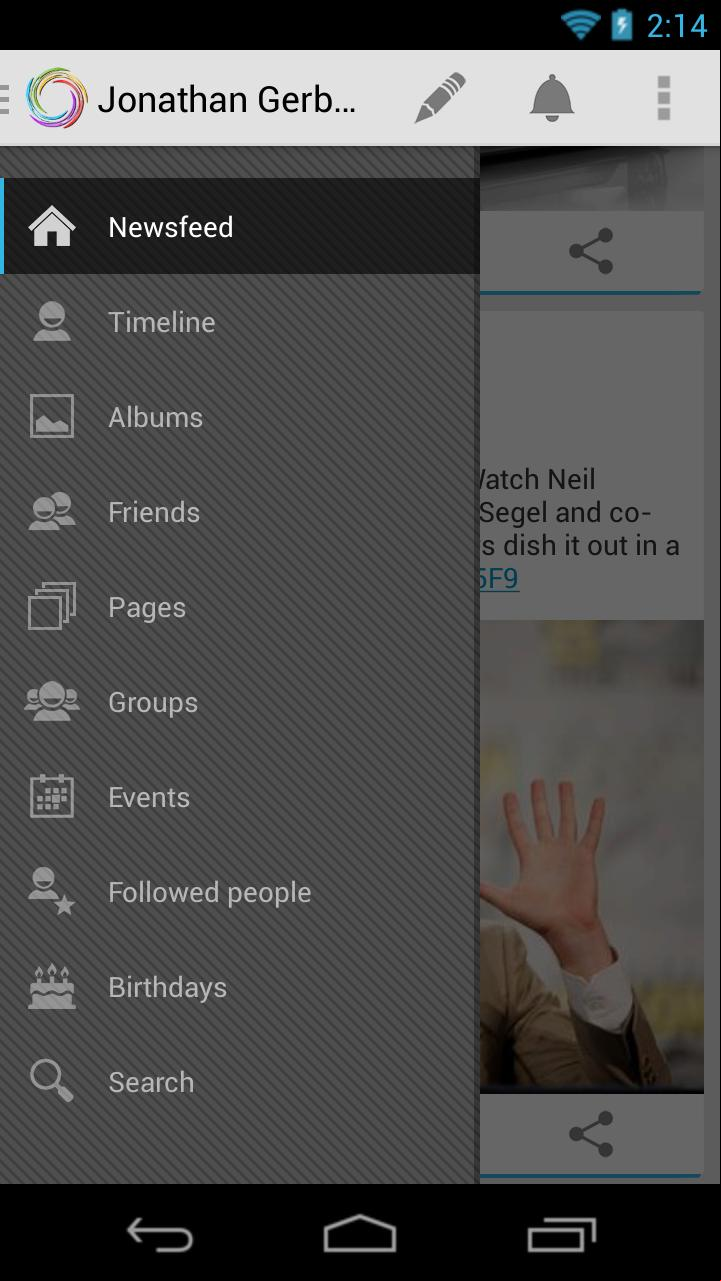Image resolution: width=721 pixels, height=1281 pixels.
Task: Open Pages section
Action: (240, 607)
